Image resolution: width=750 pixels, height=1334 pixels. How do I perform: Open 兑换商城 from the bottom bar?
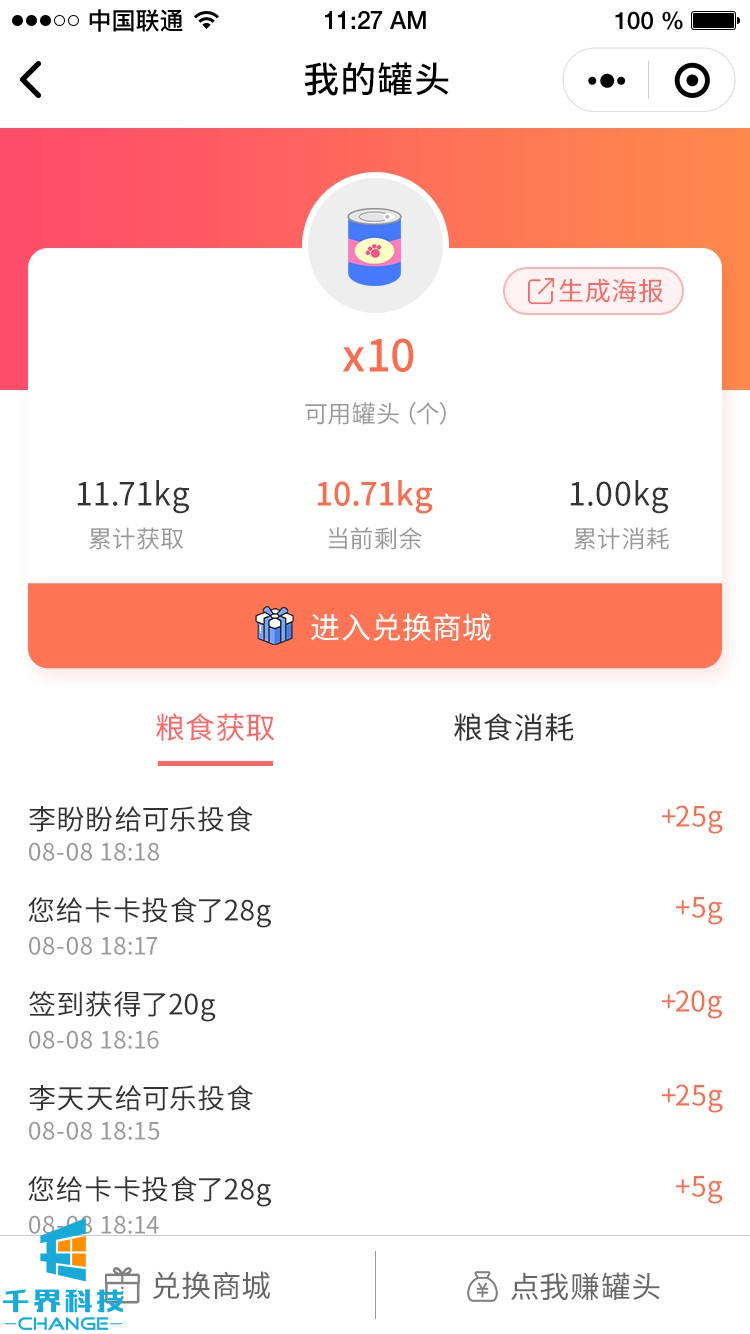point(190,1286)
